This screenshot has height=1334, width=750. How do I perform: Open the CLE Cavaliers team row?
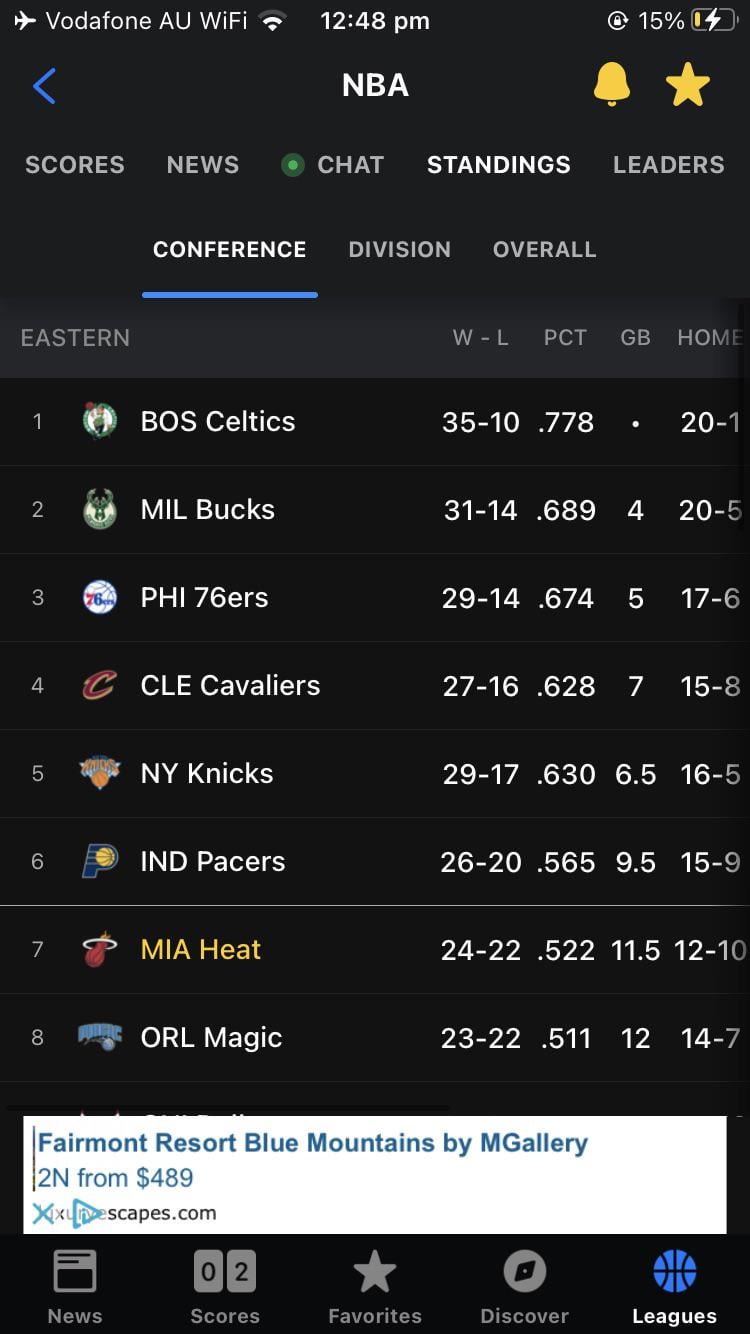click(x=230, y=686)
